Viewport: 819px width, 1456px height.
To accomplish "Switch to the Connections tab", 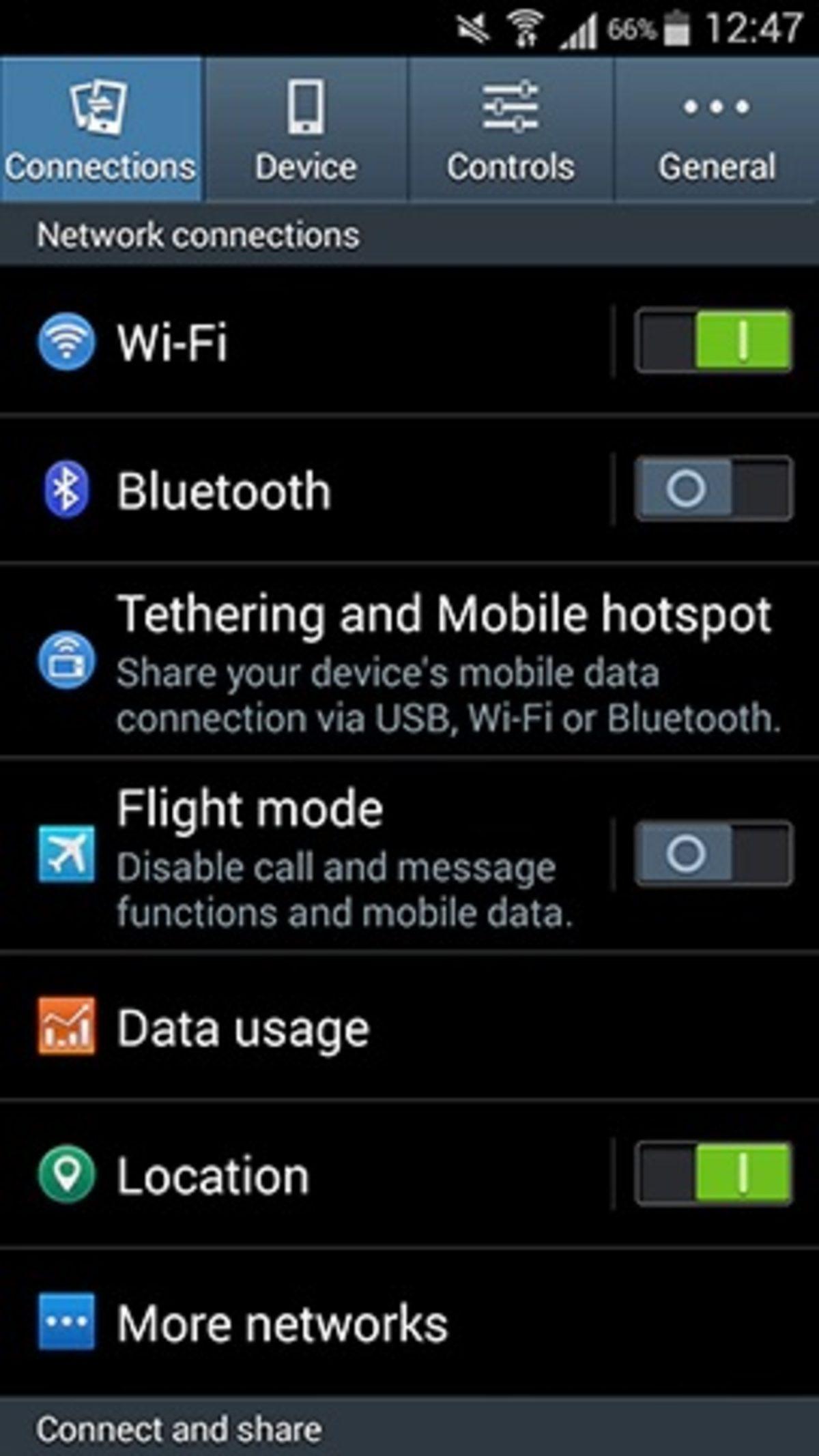I will click(x=101, y=130).
